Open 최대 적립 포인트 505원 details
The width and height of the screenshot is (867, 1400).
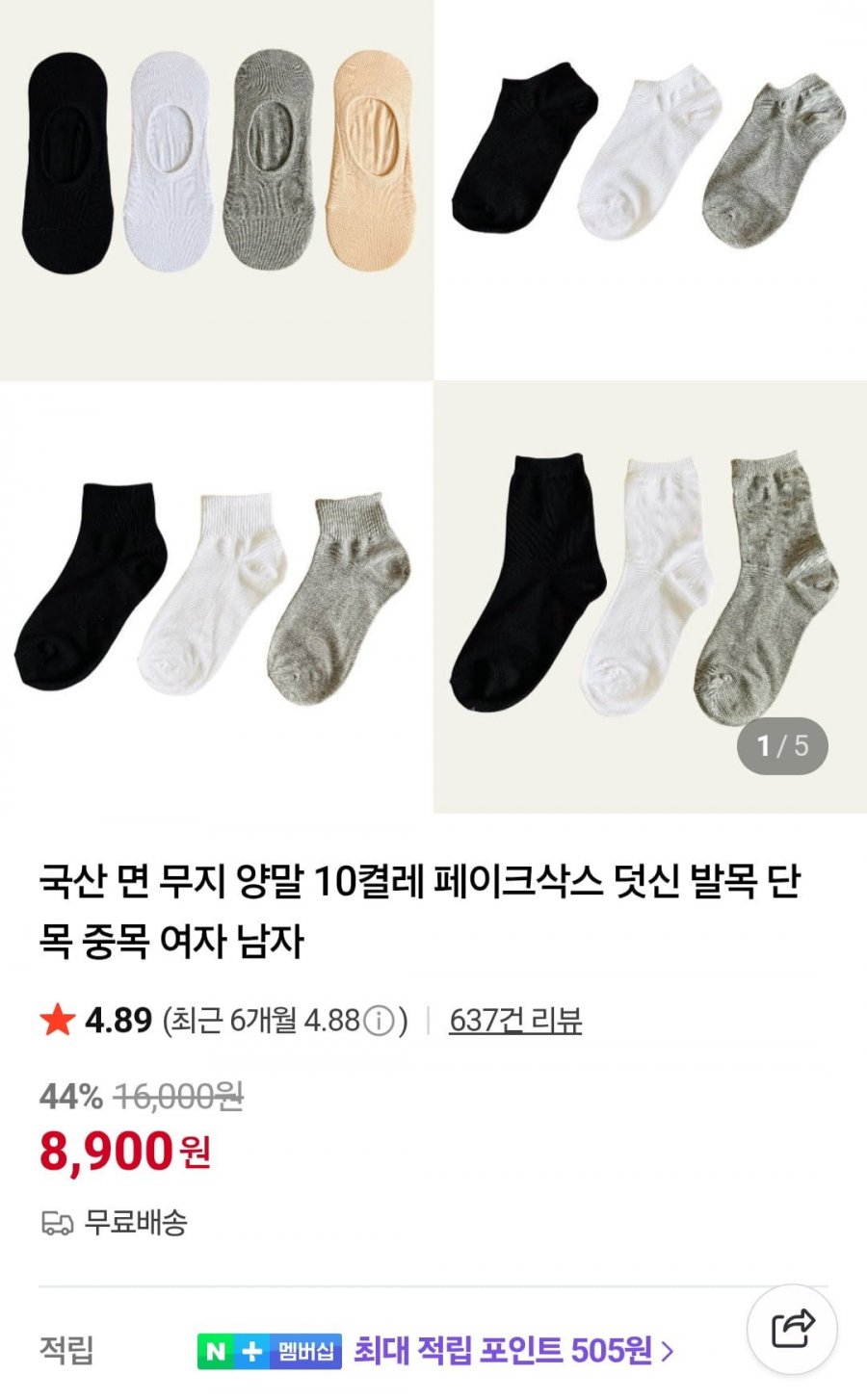[x=513, y=1351]
